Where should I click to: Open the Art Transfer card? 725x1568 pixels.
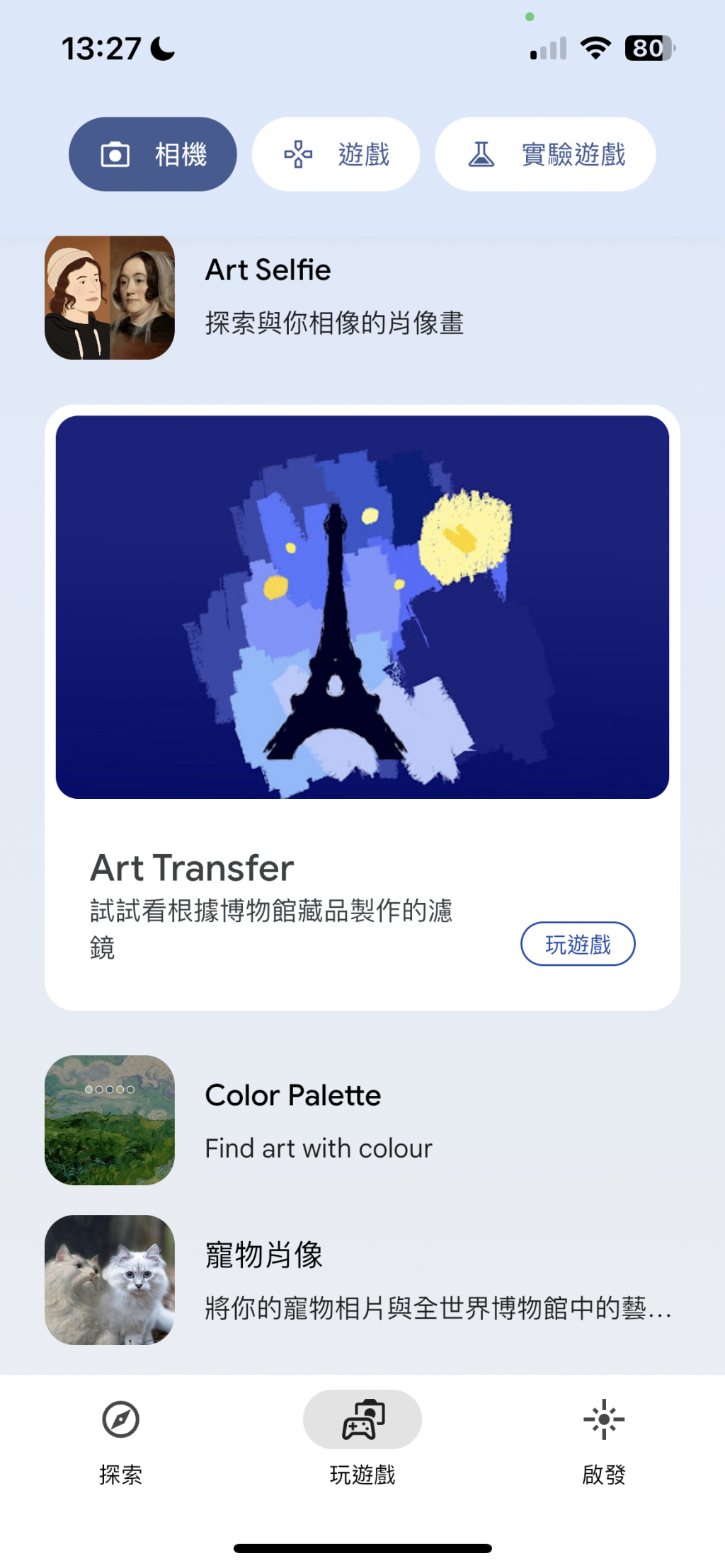(362, 609)
